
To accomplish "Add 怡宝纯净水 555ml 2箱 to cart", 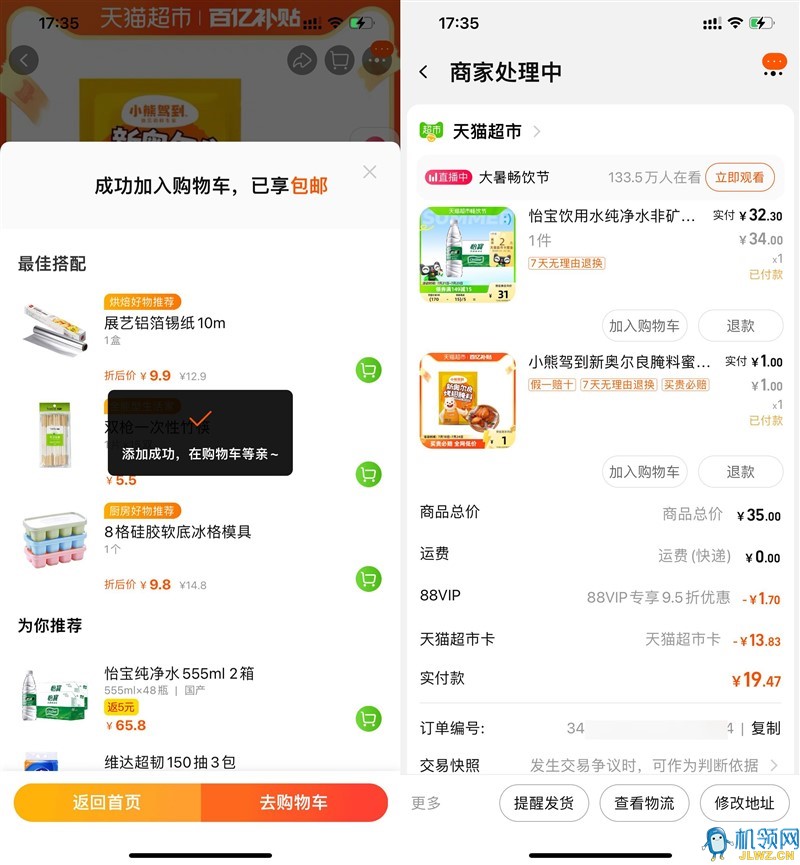I will click(x=368, y=718).
